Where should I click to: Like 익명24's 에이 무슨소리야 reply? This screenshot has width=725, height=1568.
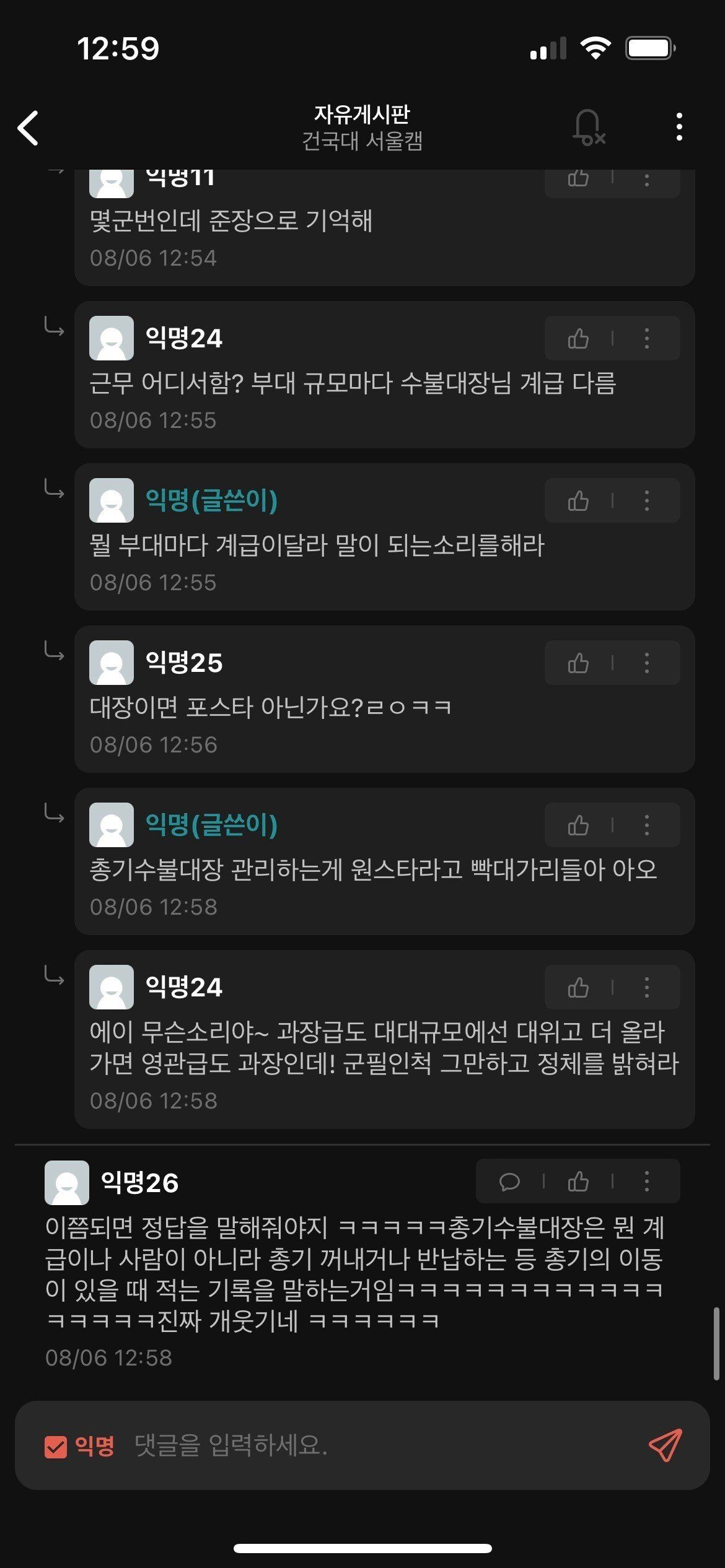click(x=578, y=987)
